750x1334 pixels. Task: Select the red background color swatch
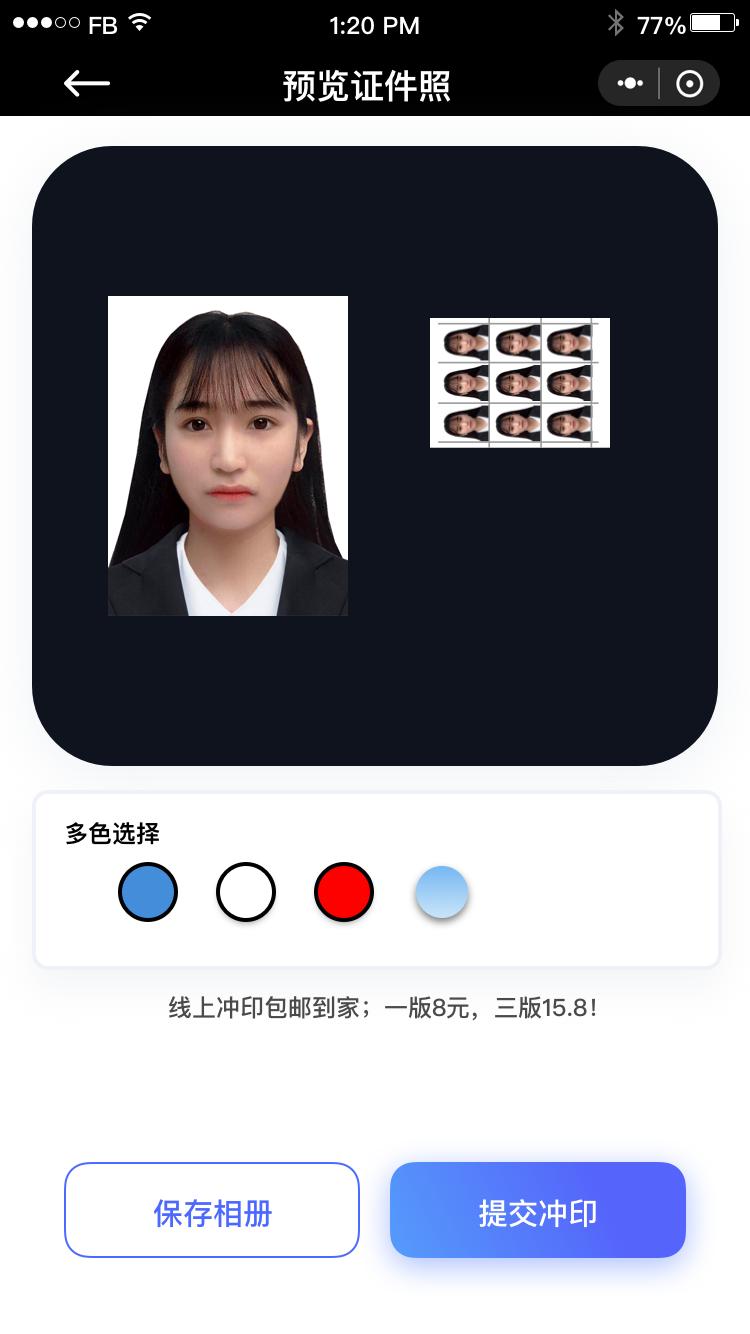(344, 891)
